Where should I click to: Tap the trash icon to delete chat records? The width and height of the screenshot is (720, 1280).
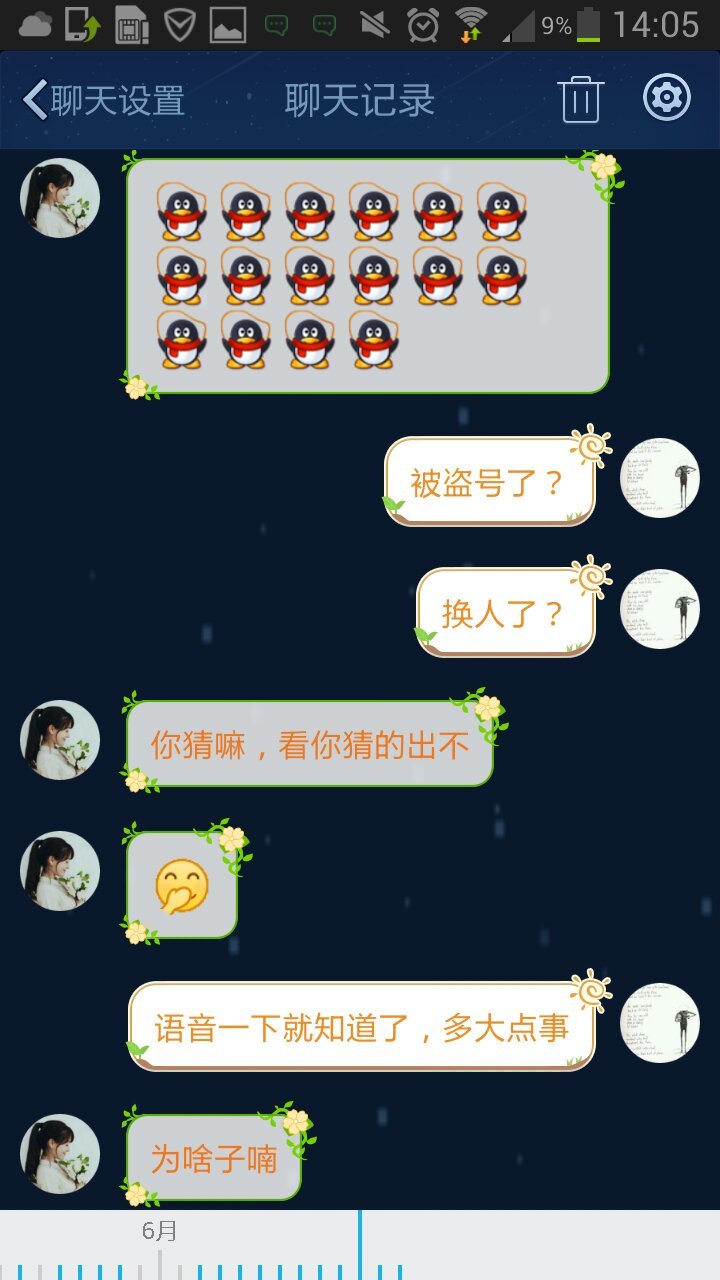580,100
